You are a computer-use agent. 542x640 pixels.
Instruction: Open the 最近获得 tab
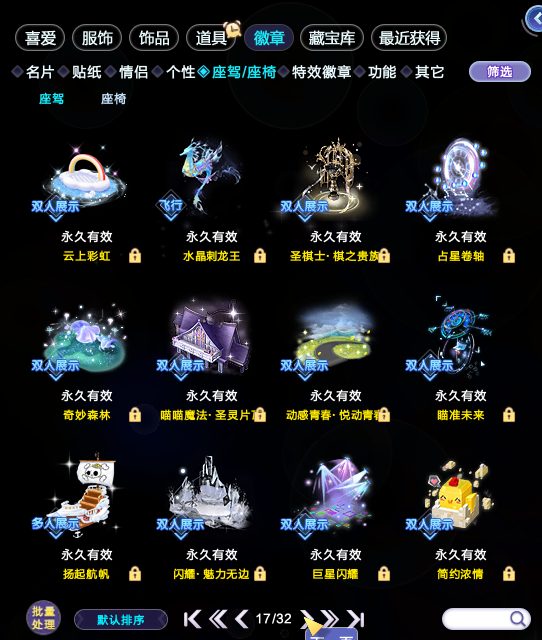coord(409,38)
